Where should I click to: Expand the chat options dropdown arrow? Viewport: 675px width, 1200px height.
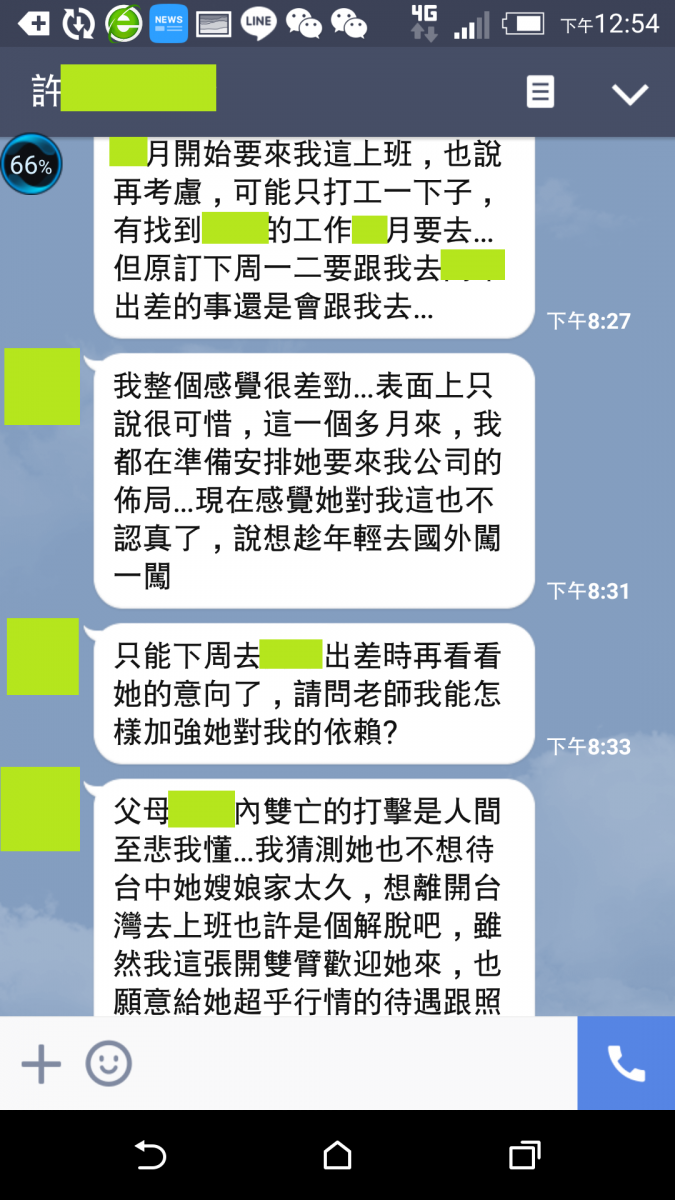coord(630,94)
